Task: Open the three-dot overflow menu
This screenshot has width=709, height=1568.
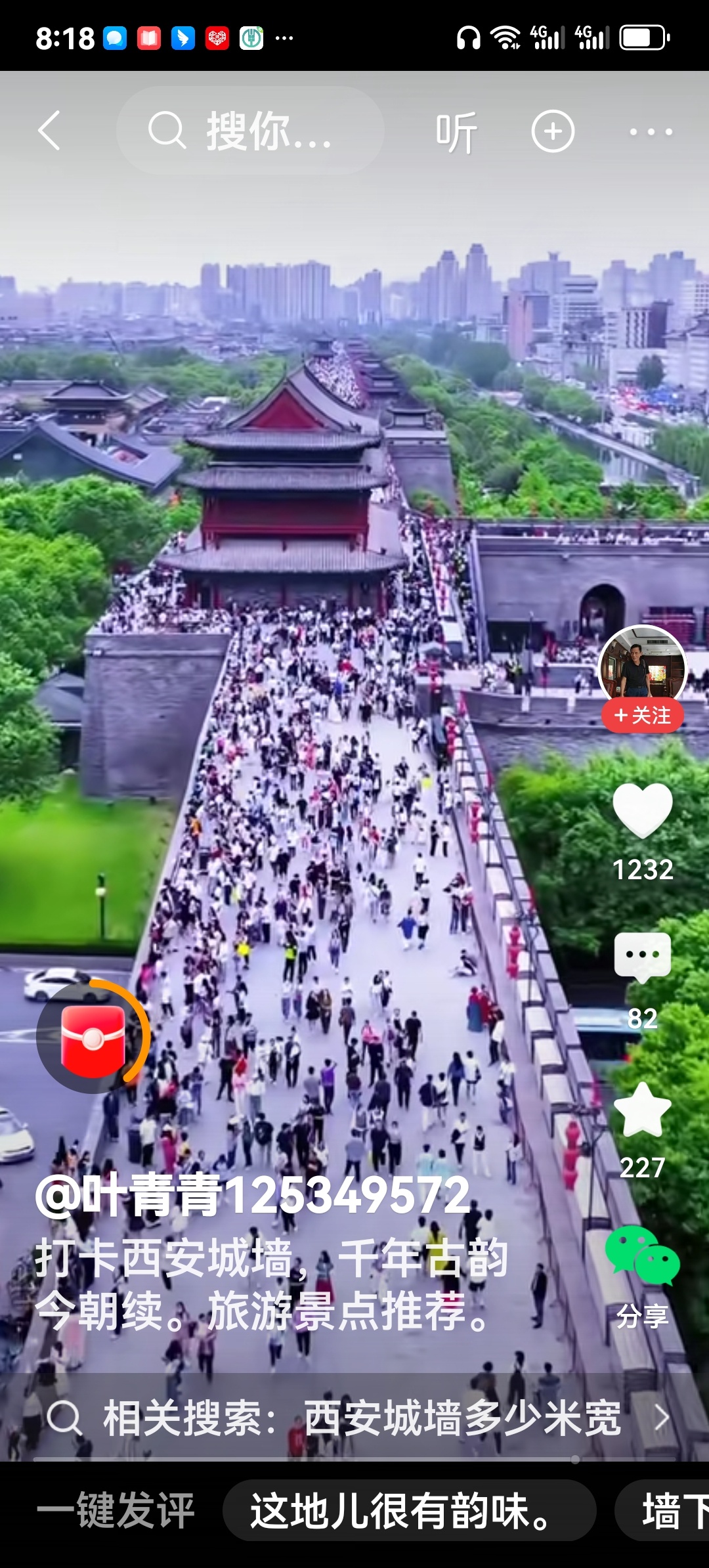Action: (x=651, y=131)
